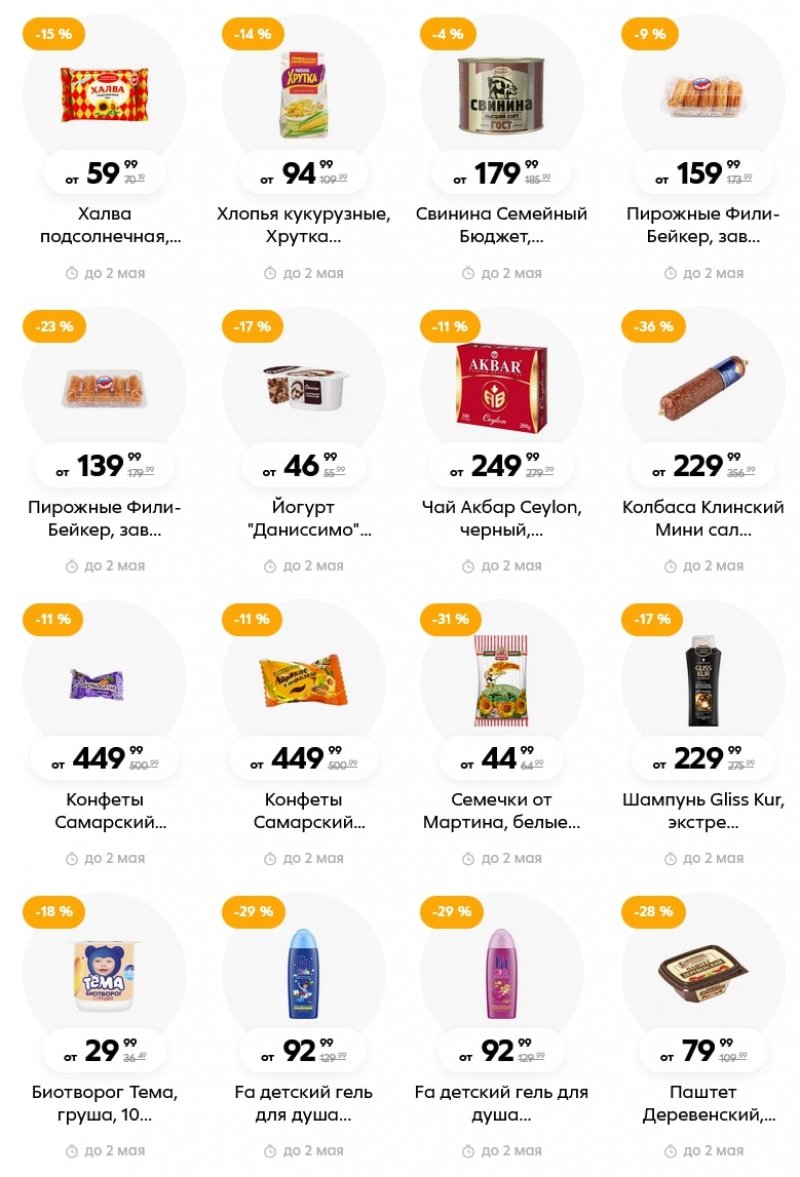This screenshot has width=800, height=1177.
Task: Open Пирожные Фили-Бейкер with -23% discount
Action: point(104,388)
